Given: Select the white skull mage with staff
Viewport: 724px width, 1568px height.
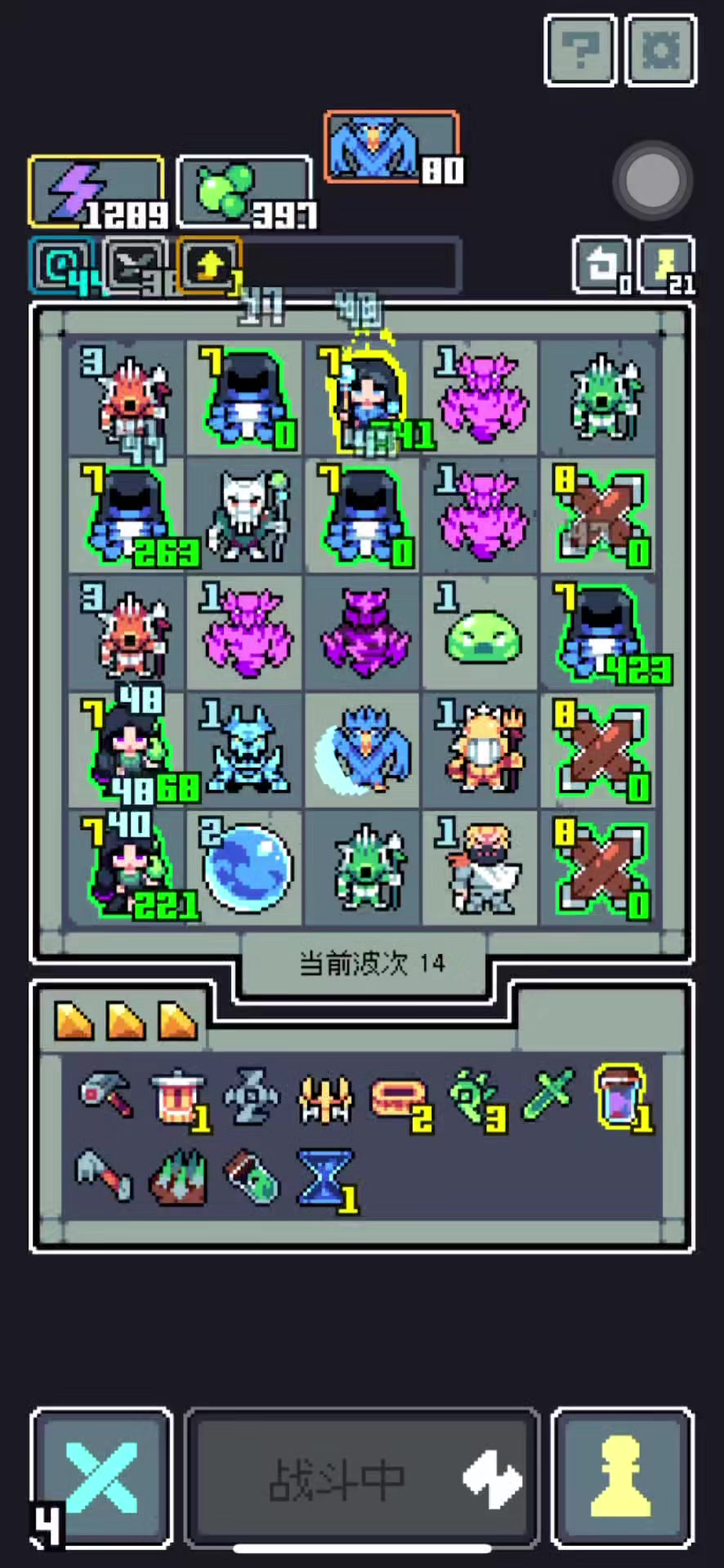Looking at the screenshot, I should point(247,515).
